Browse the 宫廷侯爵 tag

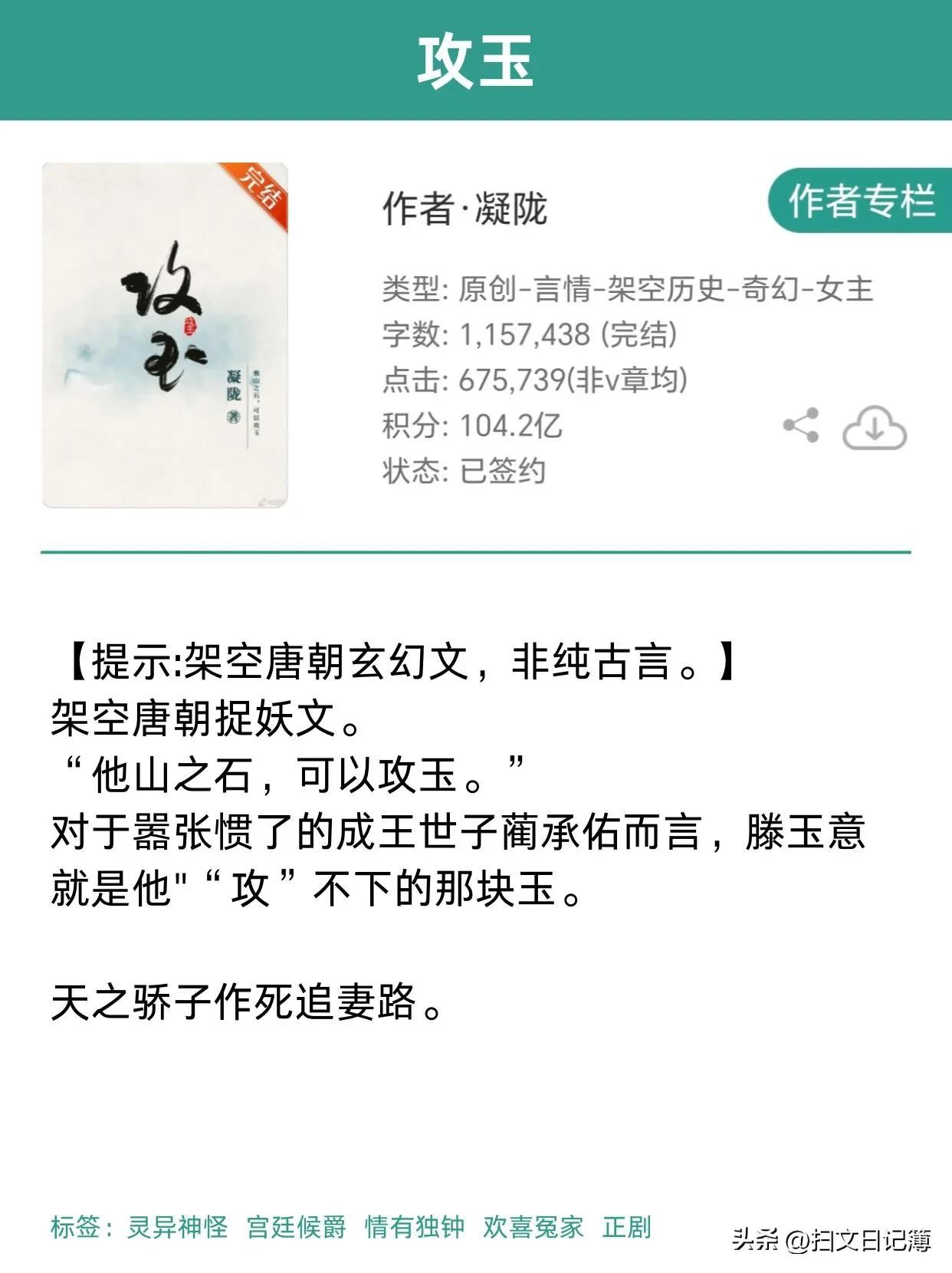297,1226
